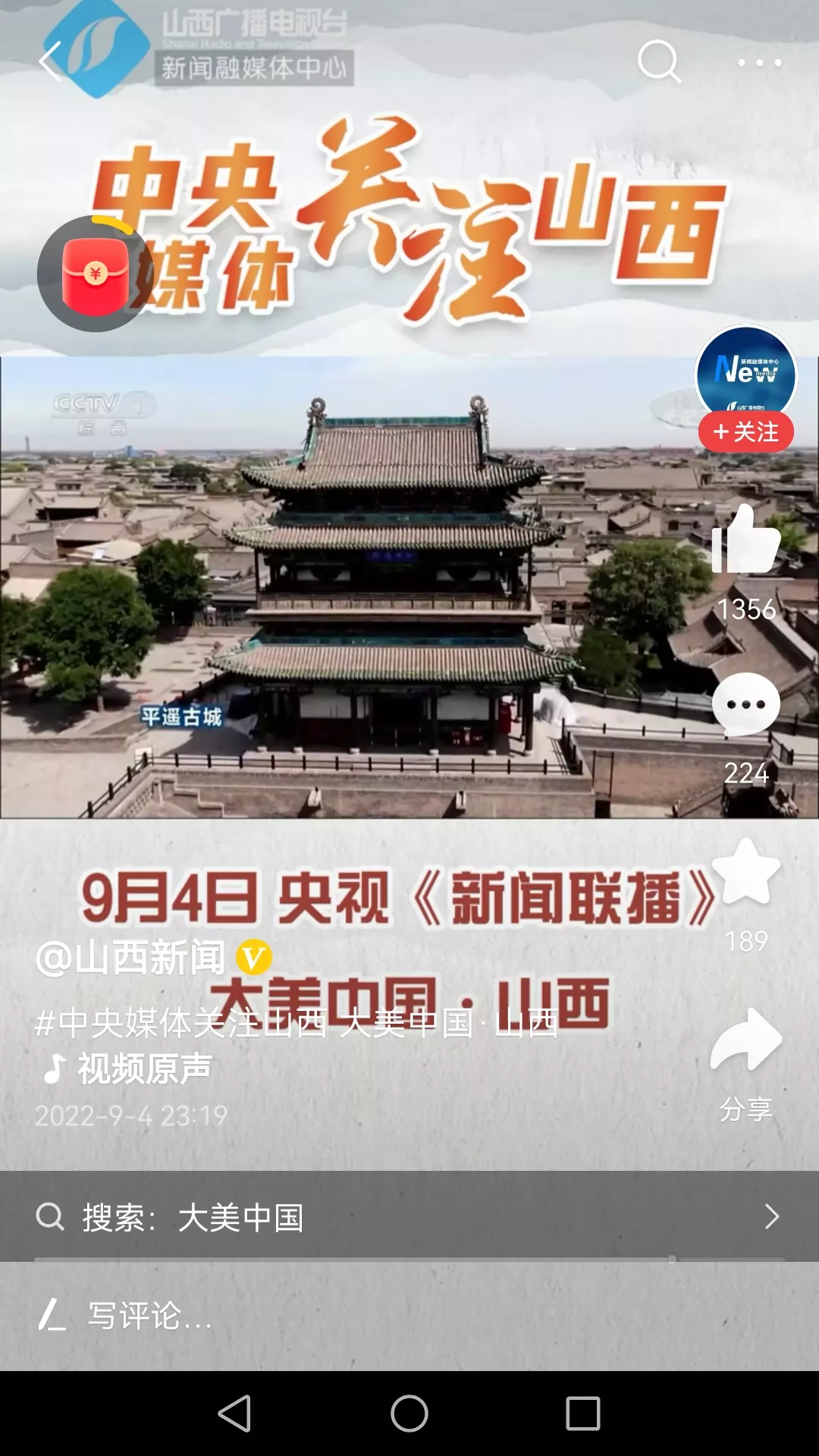
Task: Follow the account with +关注
Action: tap(746, 432)
